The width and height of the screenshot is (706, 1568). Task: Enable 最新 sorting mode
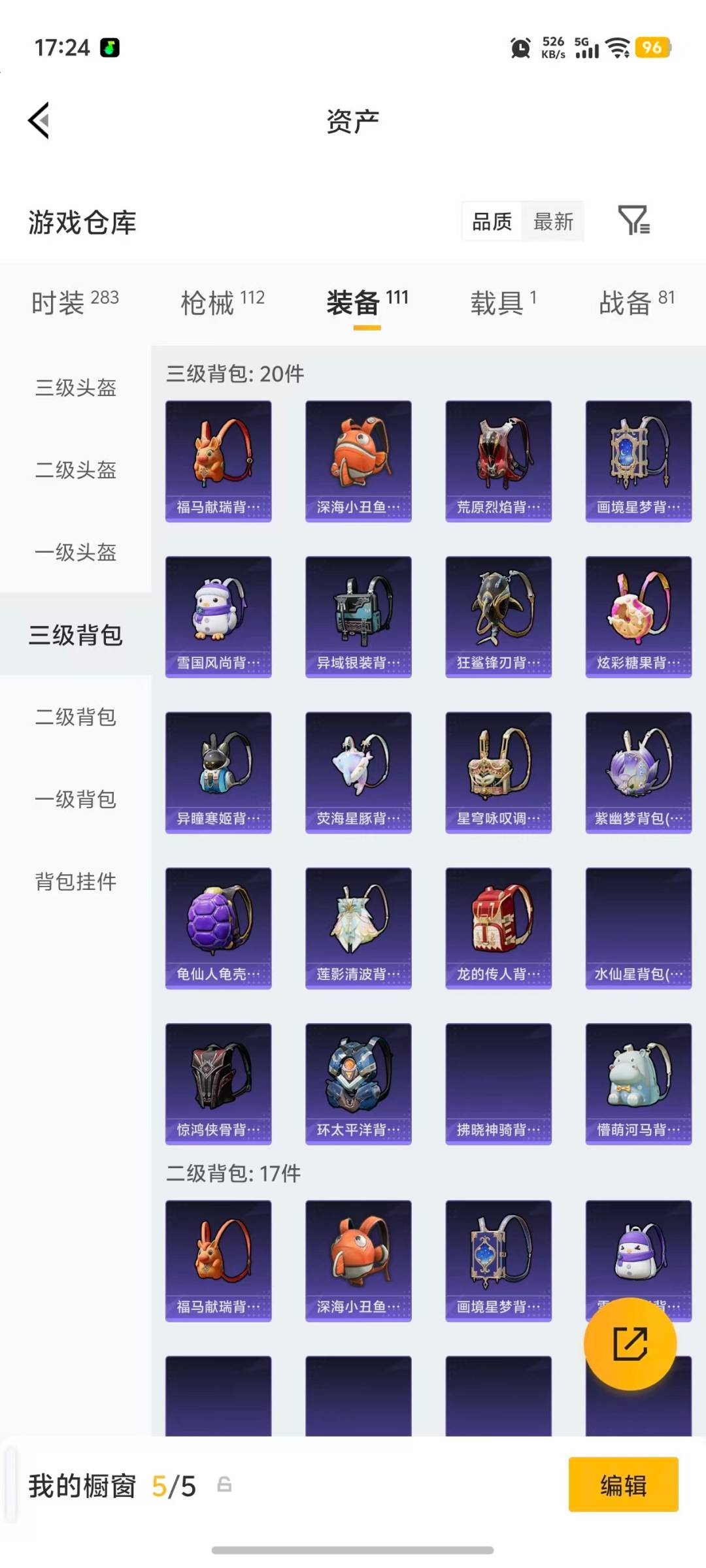point(553,221)
